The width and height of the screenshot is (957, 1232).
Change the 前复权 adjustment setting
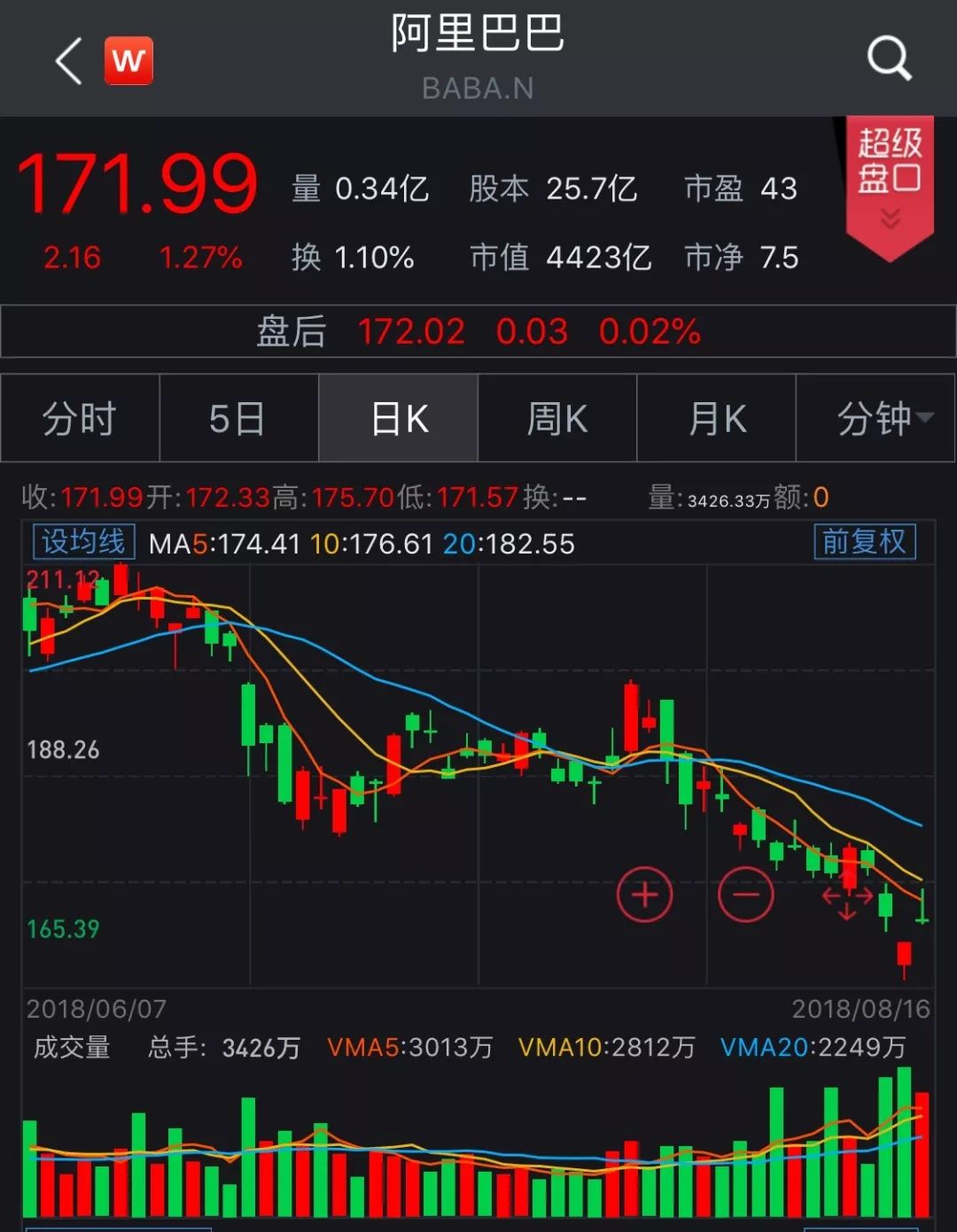point(864,542)
